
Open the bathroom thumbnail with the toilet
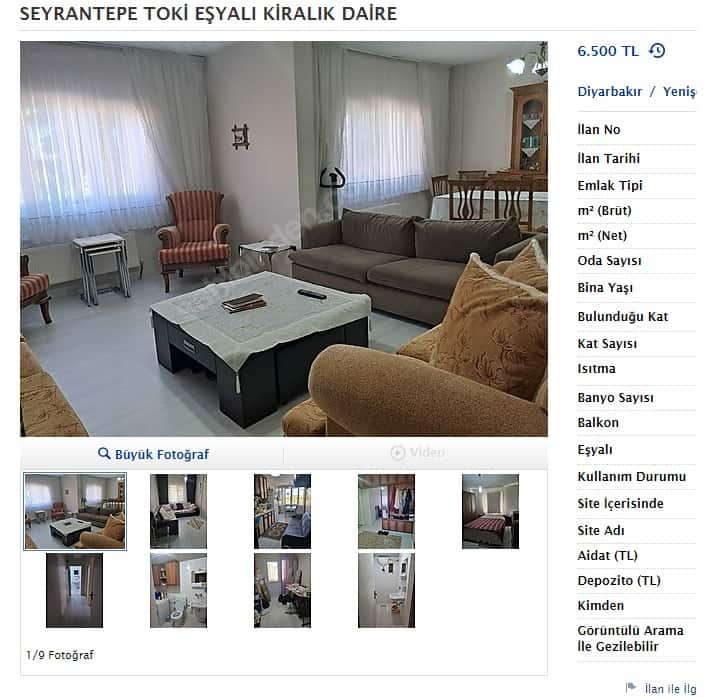click(x=178, y=590)
